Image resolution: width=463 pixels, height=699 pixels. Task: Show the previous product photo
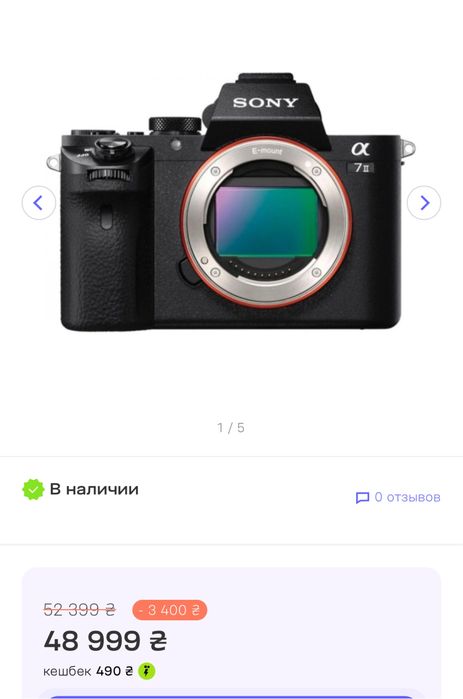point(39,203)
